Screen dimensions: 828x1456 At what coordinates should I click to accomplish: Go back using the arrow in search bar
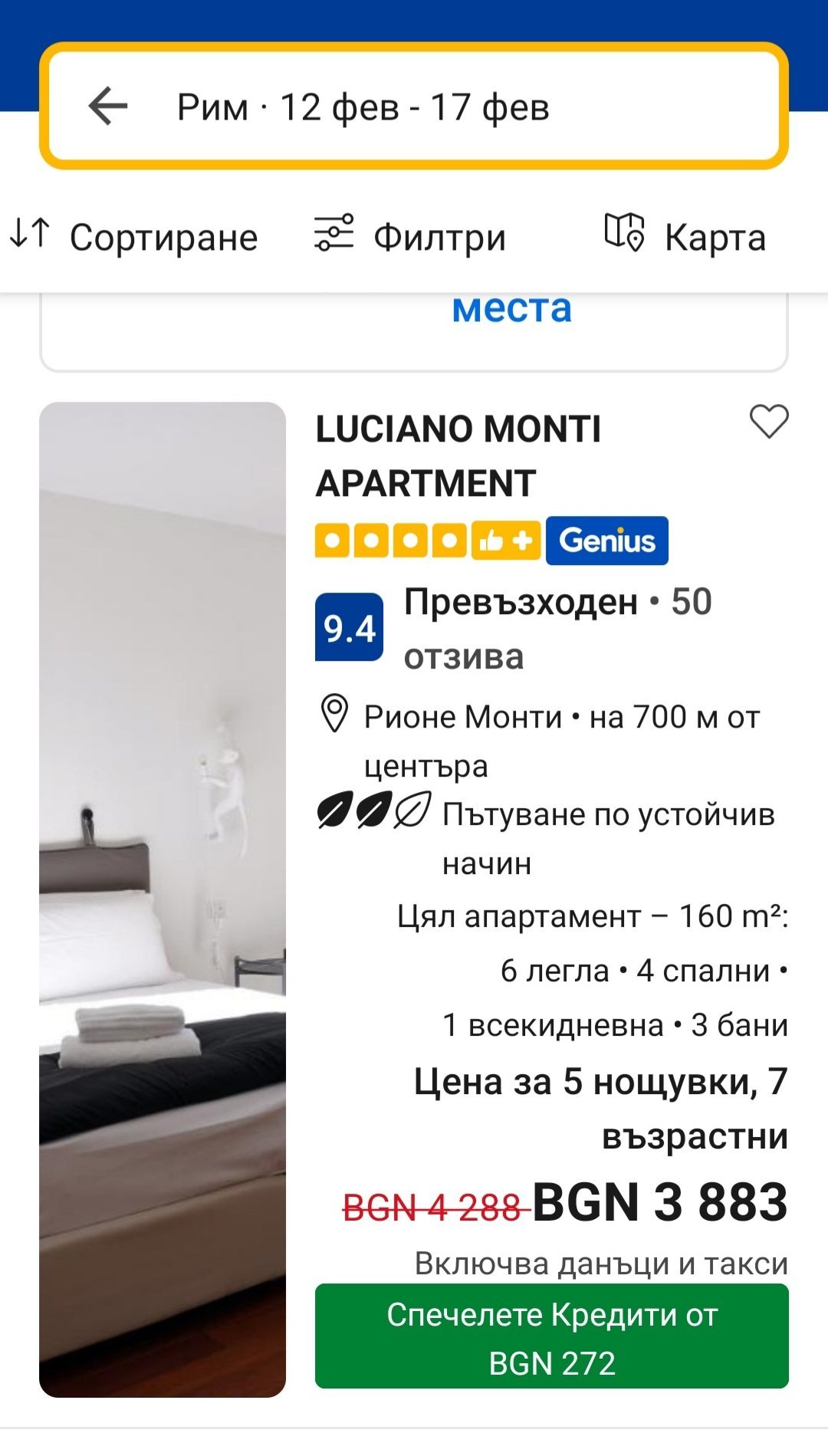pos(108,106)
